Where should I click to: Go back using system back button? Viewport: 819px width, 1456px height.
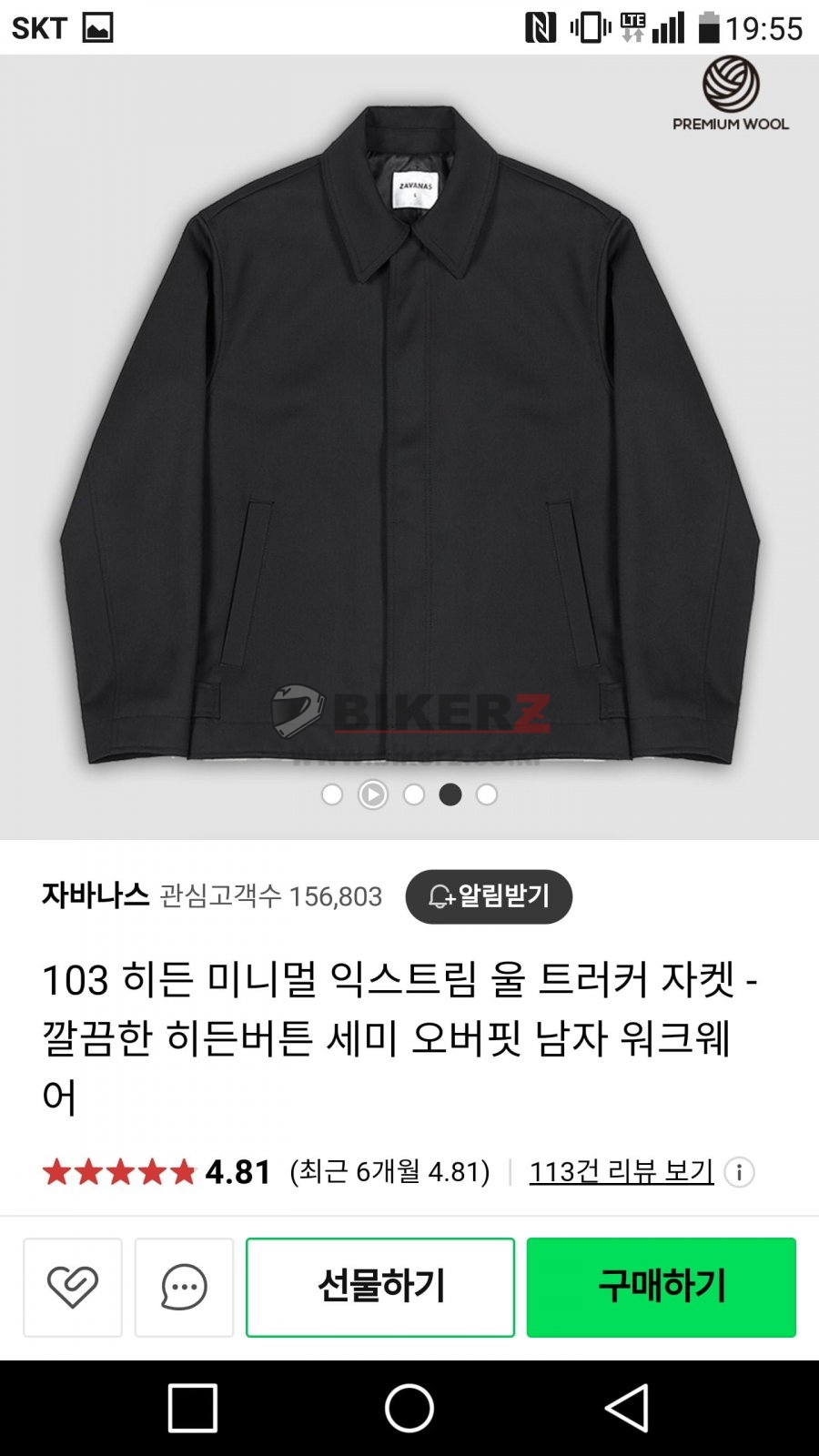pos(626,1408)
